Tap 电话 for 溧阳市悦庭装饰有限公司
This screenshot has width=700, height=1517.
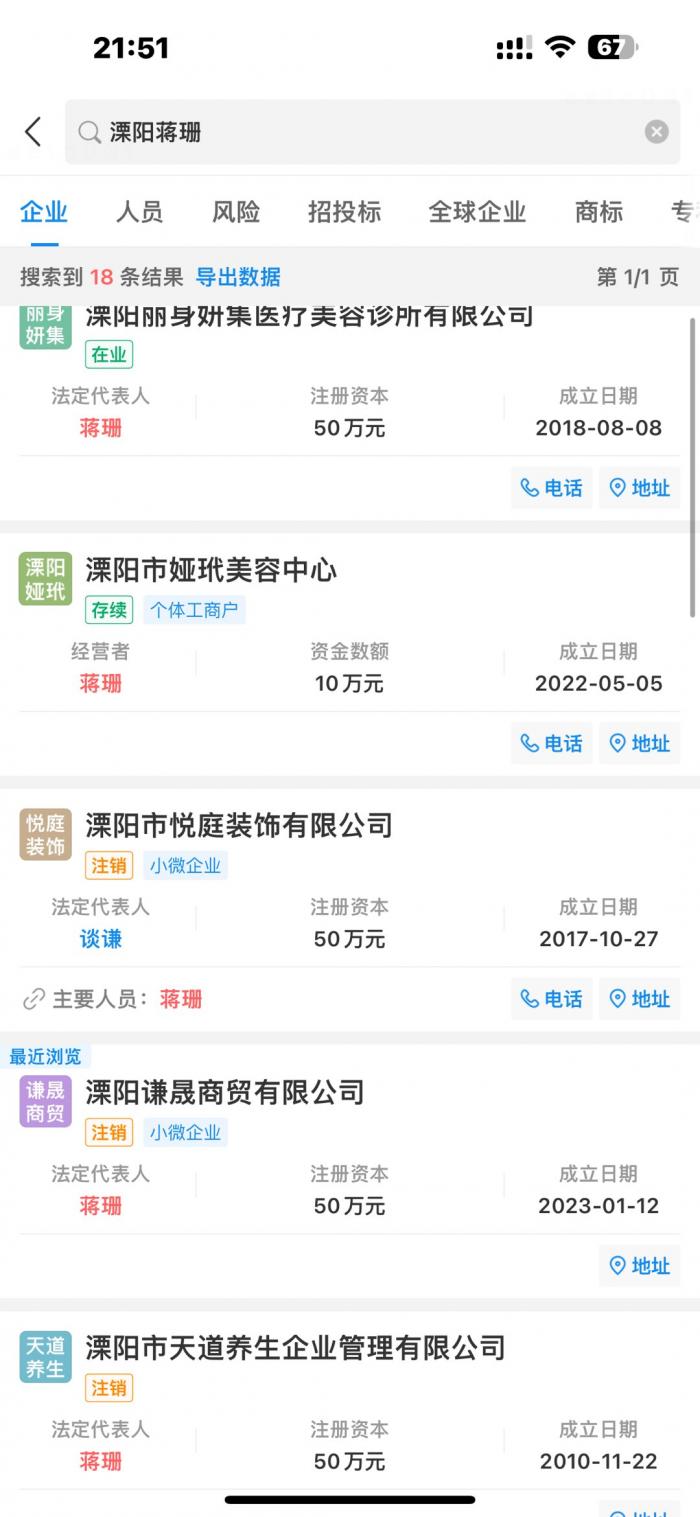[x=552, y=999]
